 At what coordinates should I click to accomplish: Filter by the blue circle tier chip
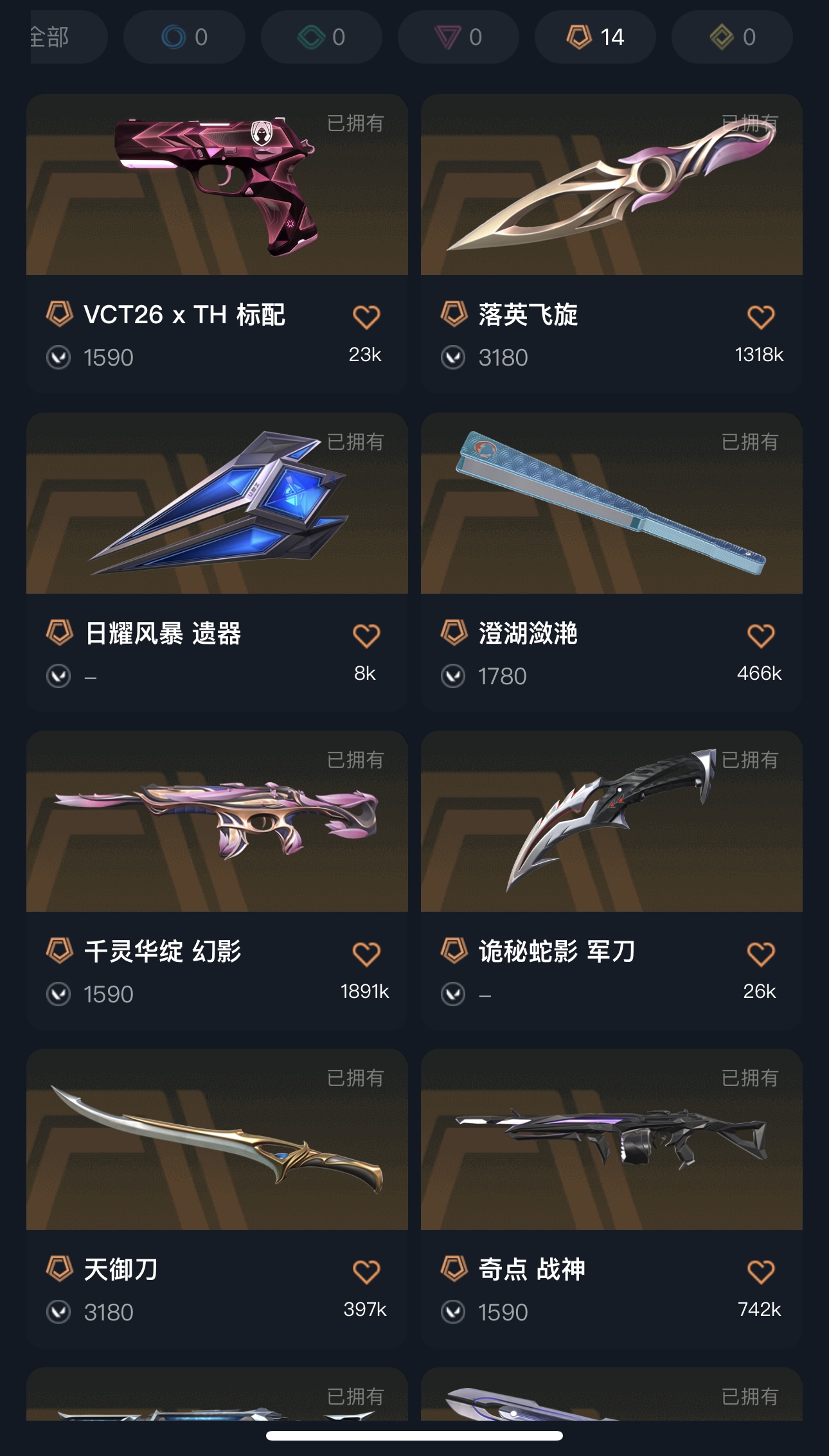(x=184, y=37)
